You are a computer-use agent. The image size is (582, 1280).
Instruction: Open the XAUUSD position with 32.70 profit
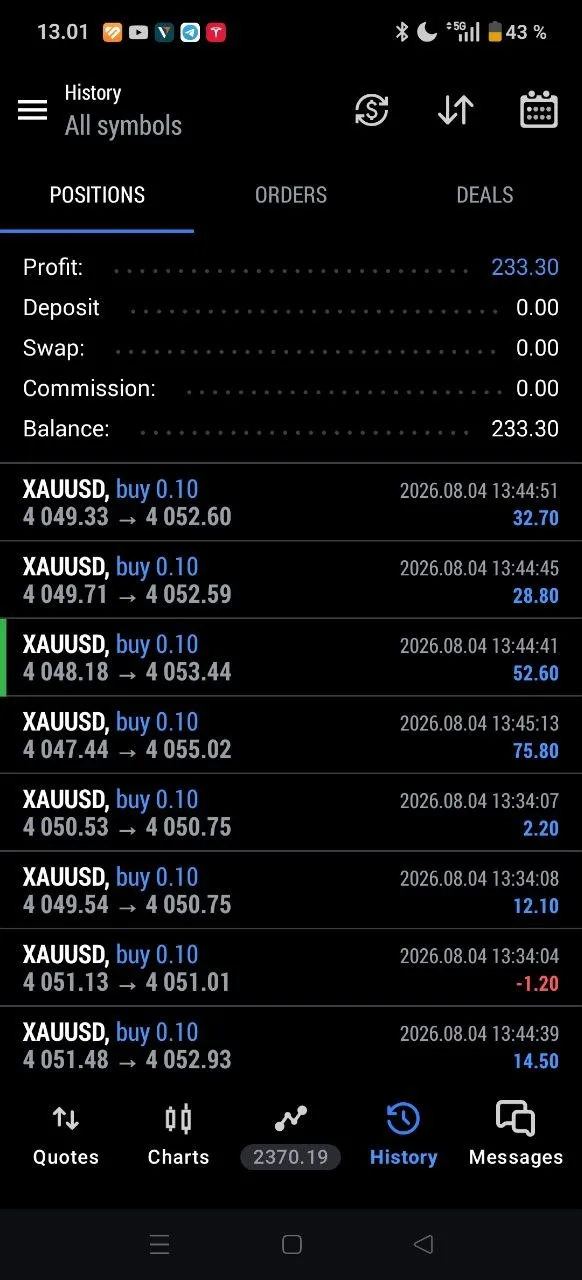291,503
